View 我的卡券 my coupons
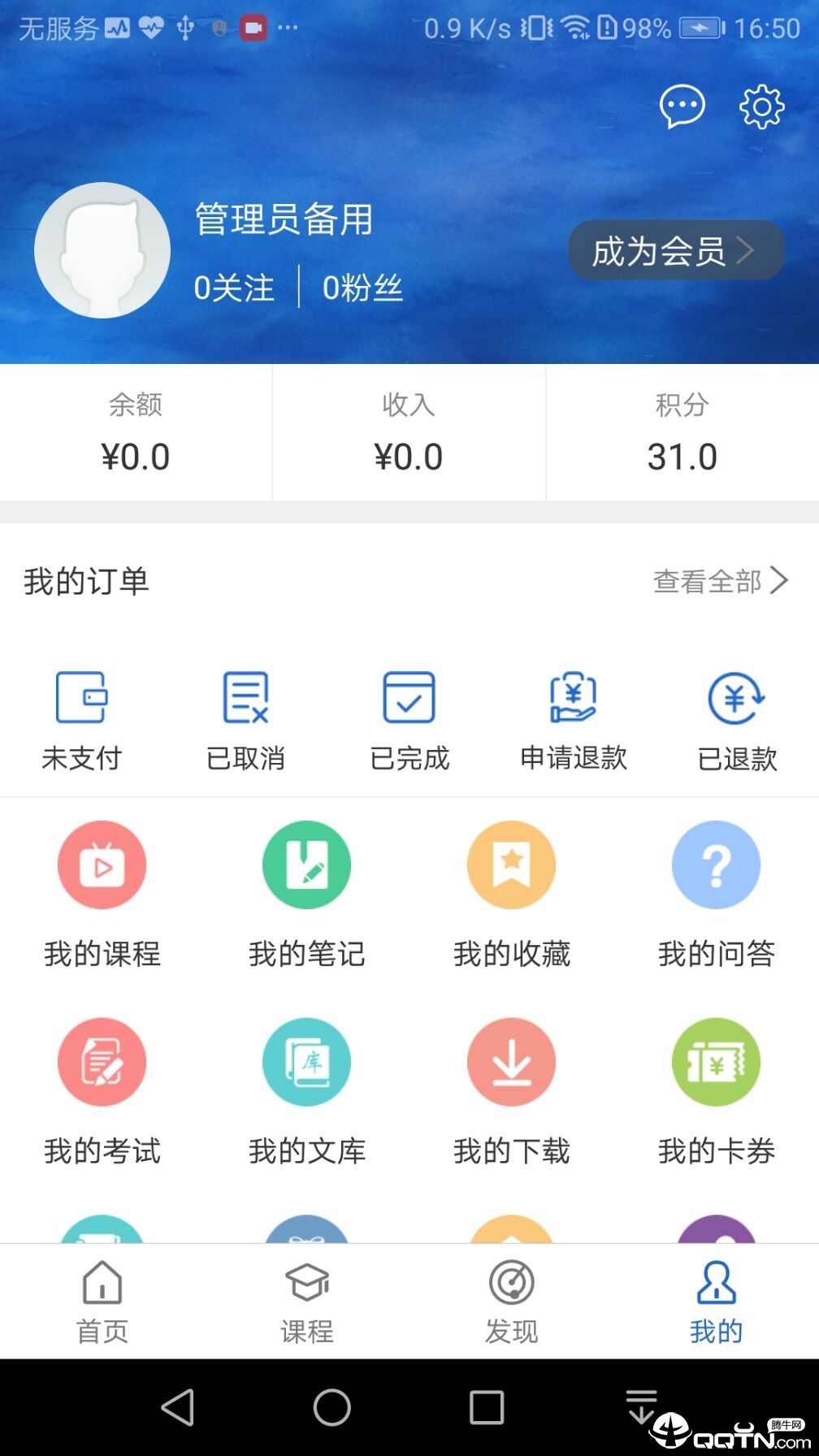Screen dimensions: 819x1456 [716, 1089]
